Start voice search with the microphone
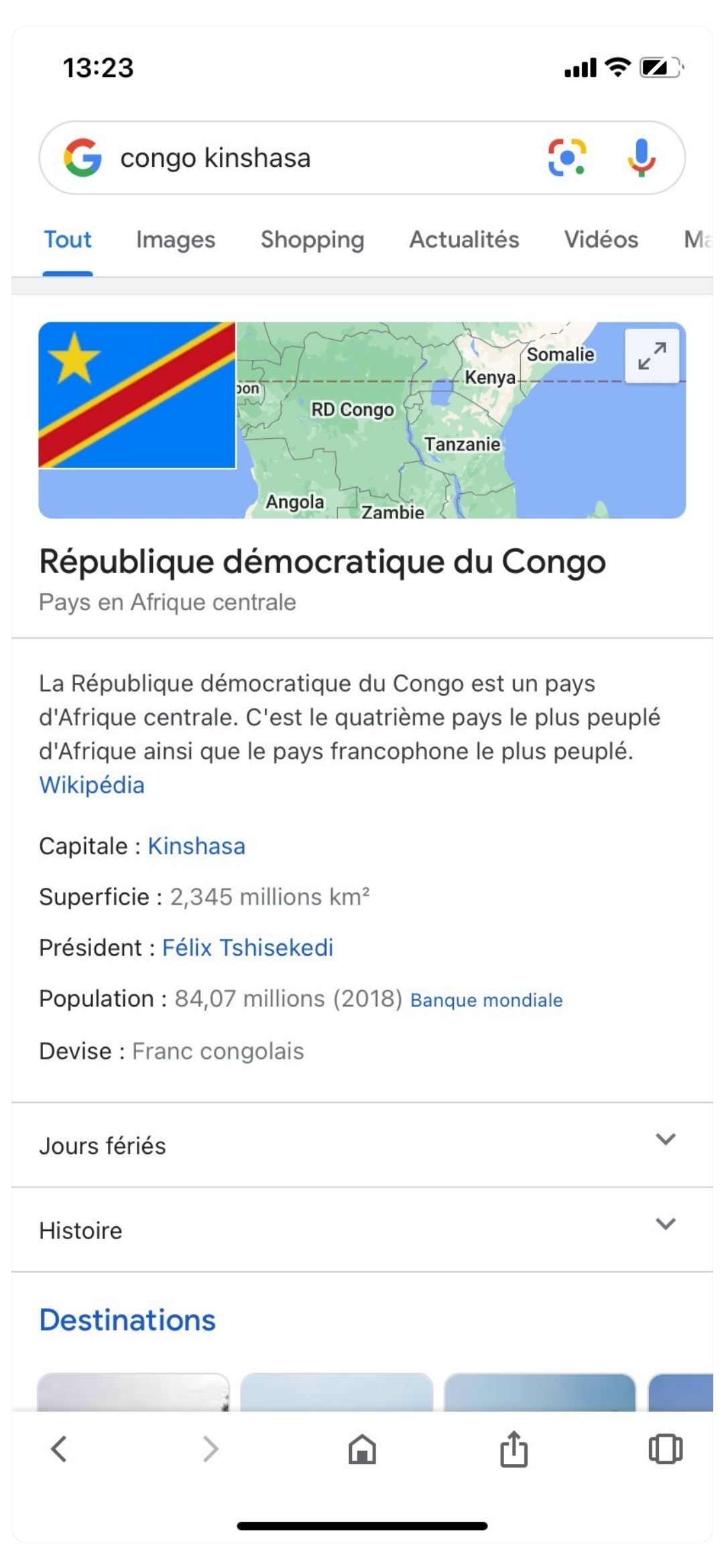724x1568 pixels. point(641,157)
